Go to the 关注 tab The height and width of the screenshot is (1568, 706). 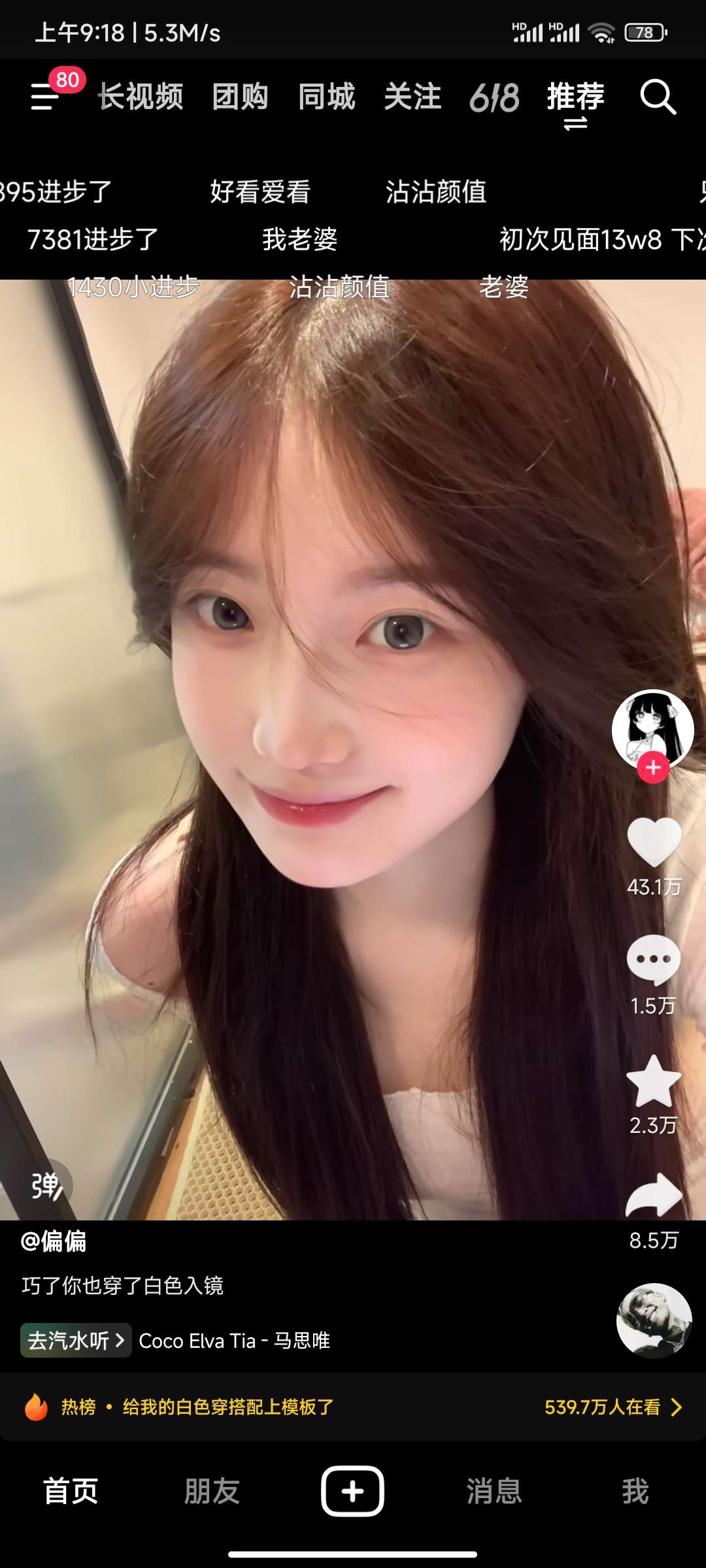click(x=412, y=97)
